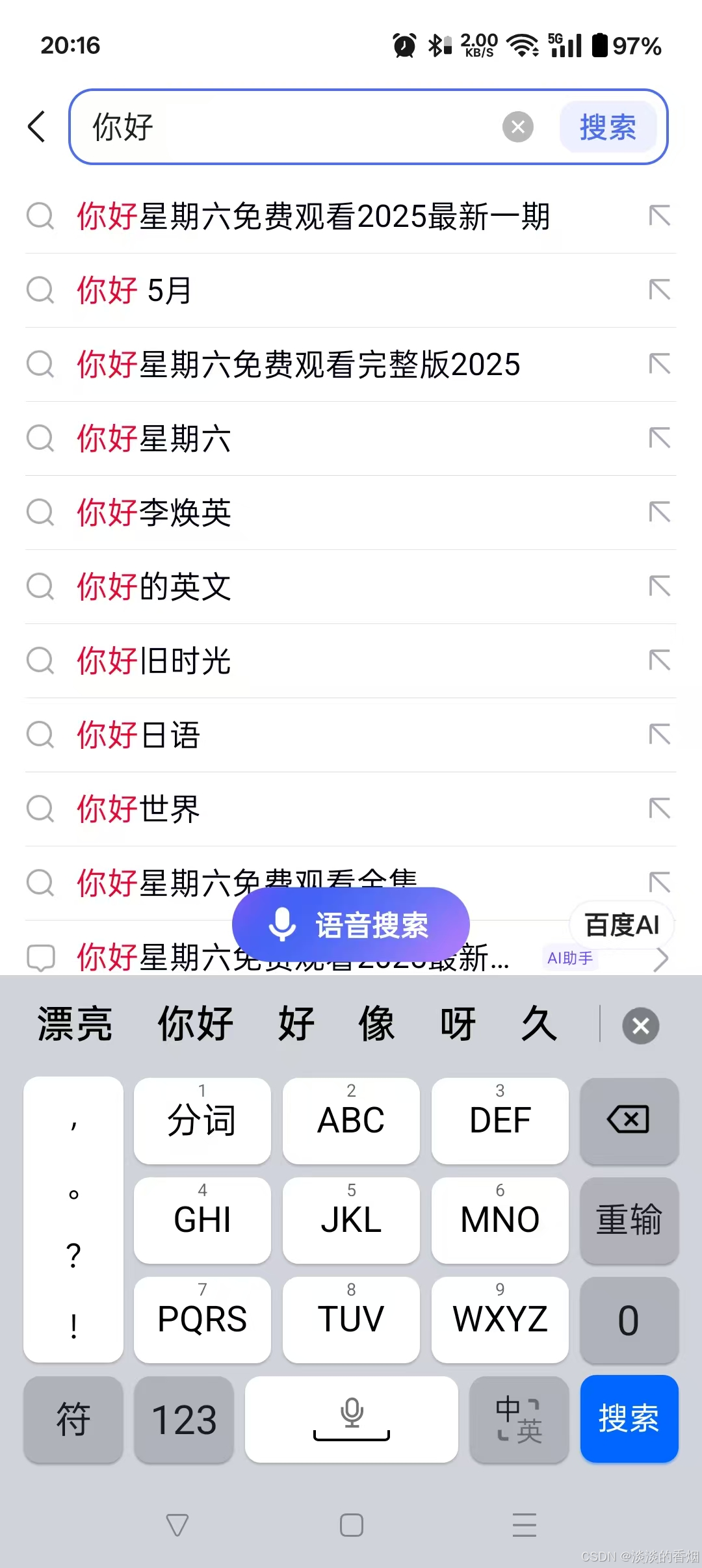
Task: Go back using the top-left arrow
Action: (x=37, y=126)
